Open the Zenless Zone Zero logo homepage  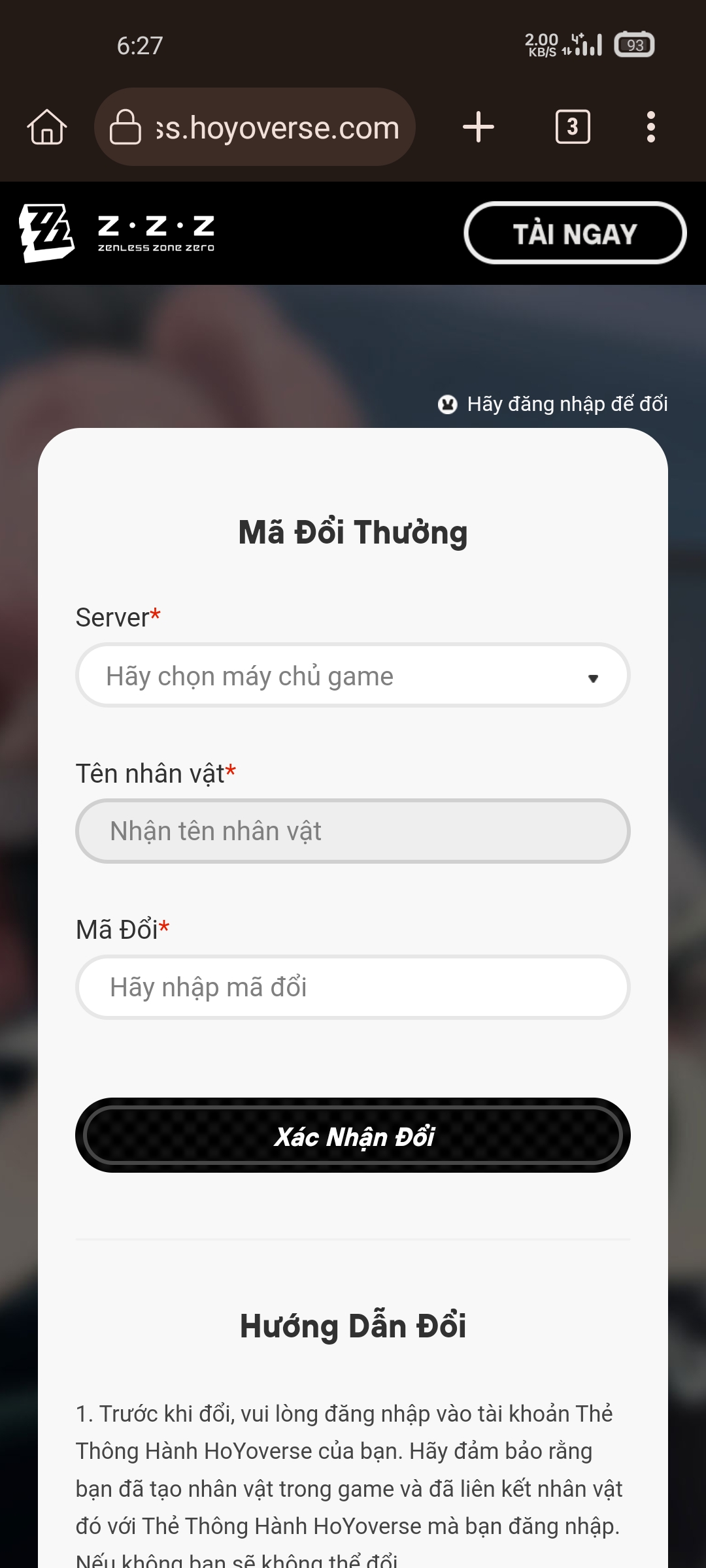[x=118, y=233]
